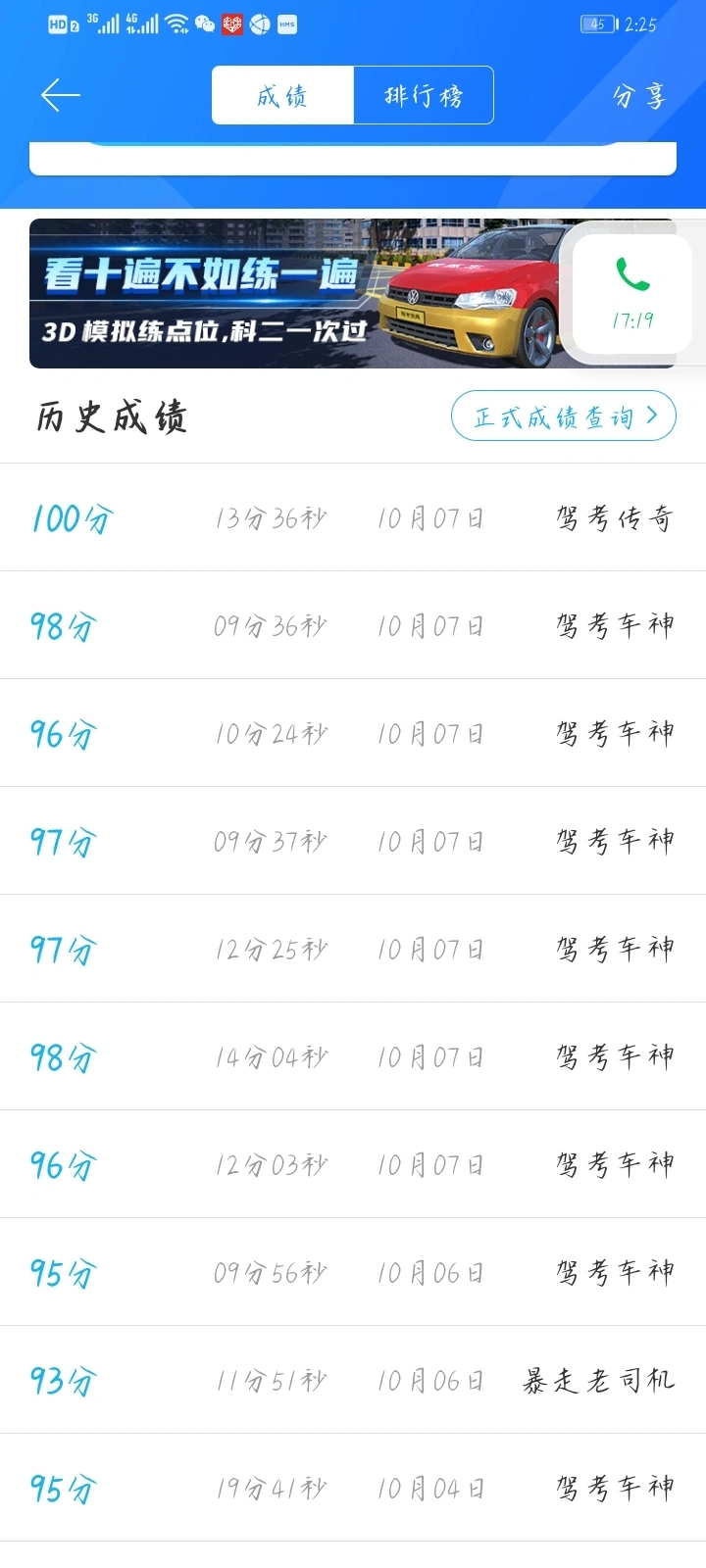This screenshot has width=706, height=1568.
Task: Open the 97分 record with 09分37秒
Action: point(353,841)
